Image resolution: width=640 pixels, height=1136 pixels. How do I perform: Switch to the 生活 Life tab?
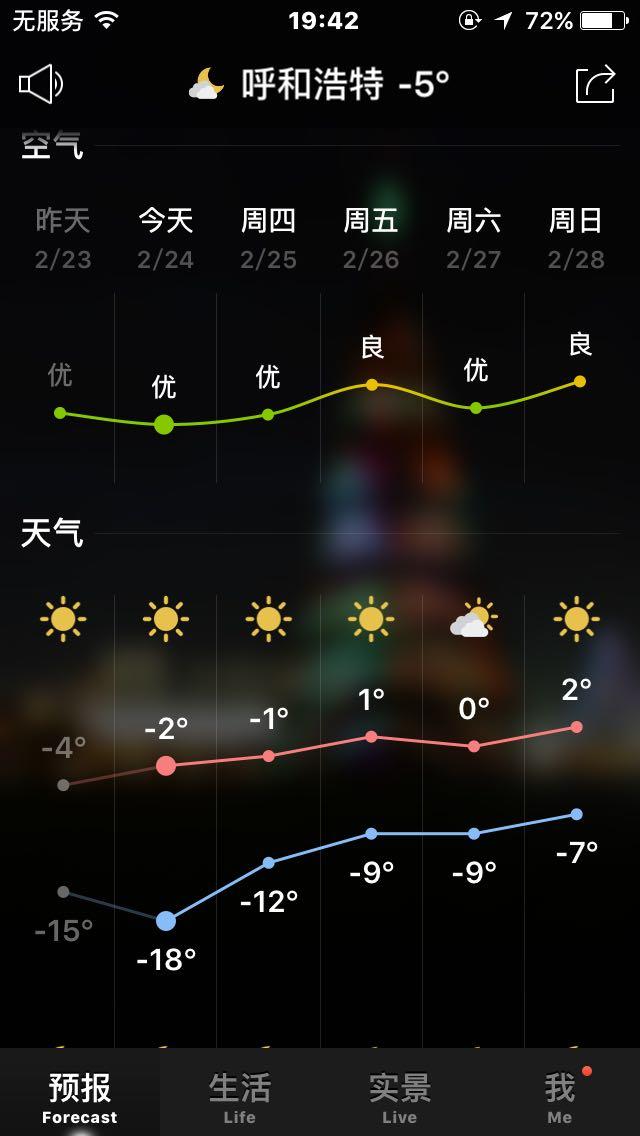click(239, 1096)
